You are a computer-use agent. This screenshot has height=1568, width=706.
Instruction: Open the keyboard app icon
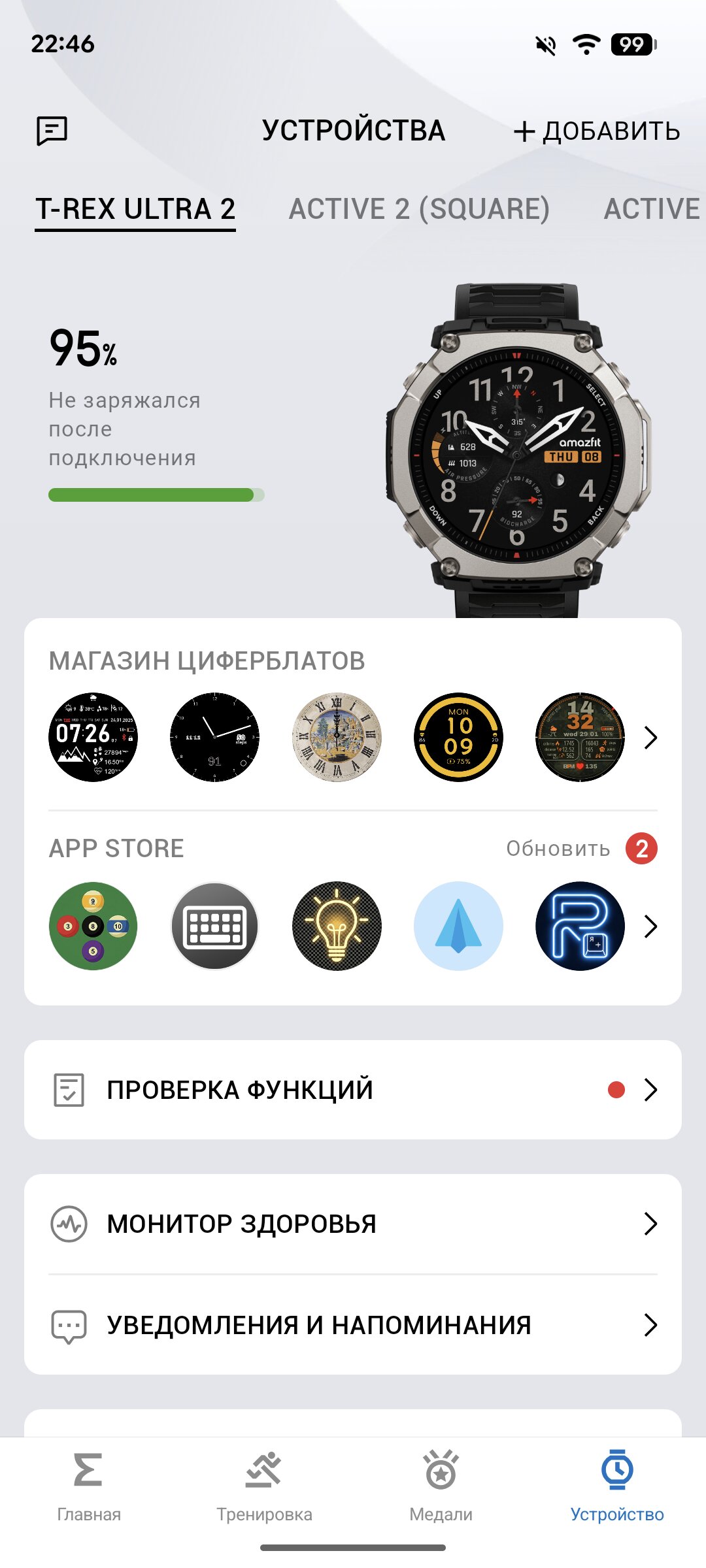(x=214, y=926)
